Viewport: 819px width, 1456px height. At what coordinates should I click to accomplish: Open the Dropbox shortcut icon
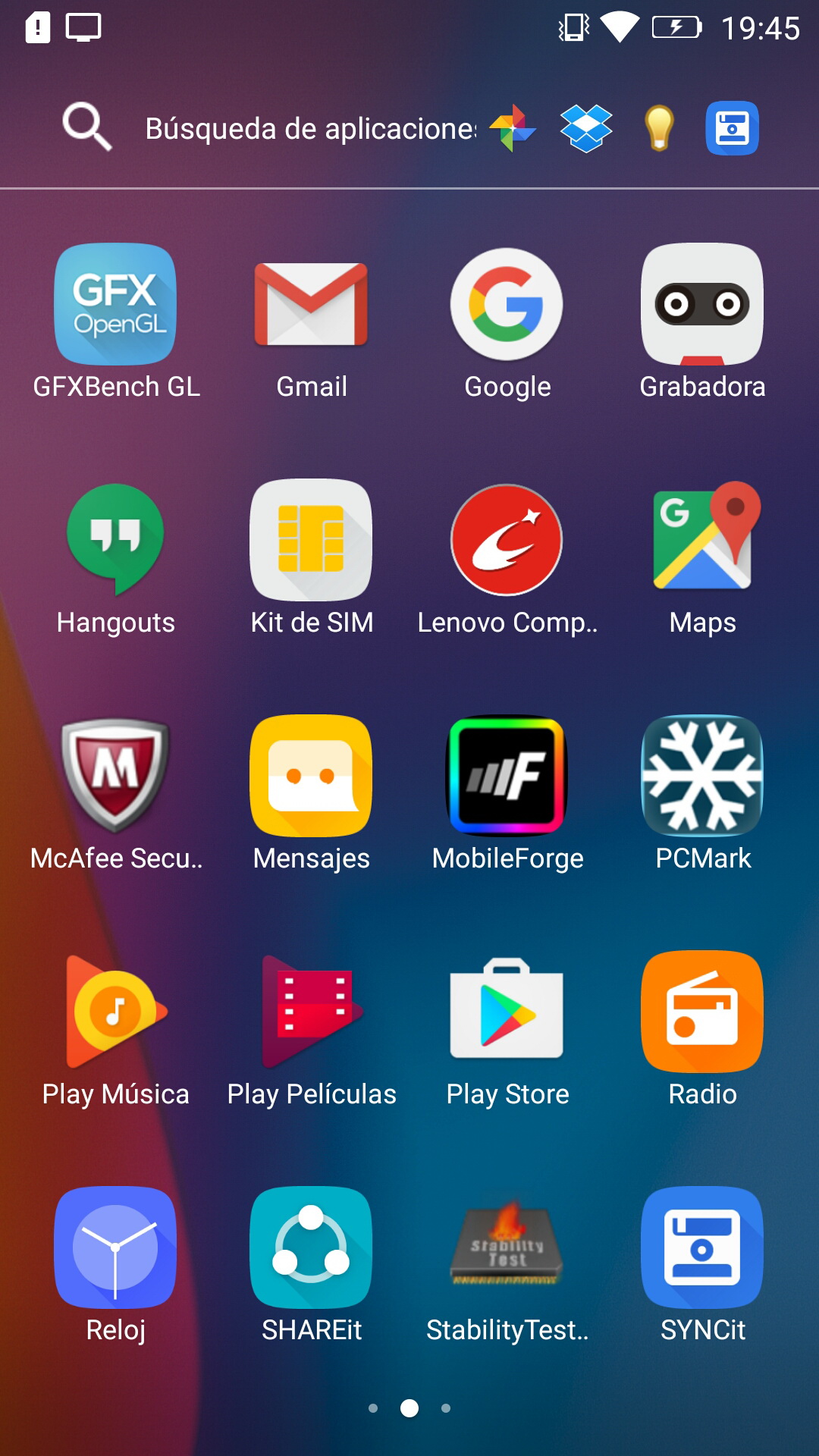[x=586, y=128]
